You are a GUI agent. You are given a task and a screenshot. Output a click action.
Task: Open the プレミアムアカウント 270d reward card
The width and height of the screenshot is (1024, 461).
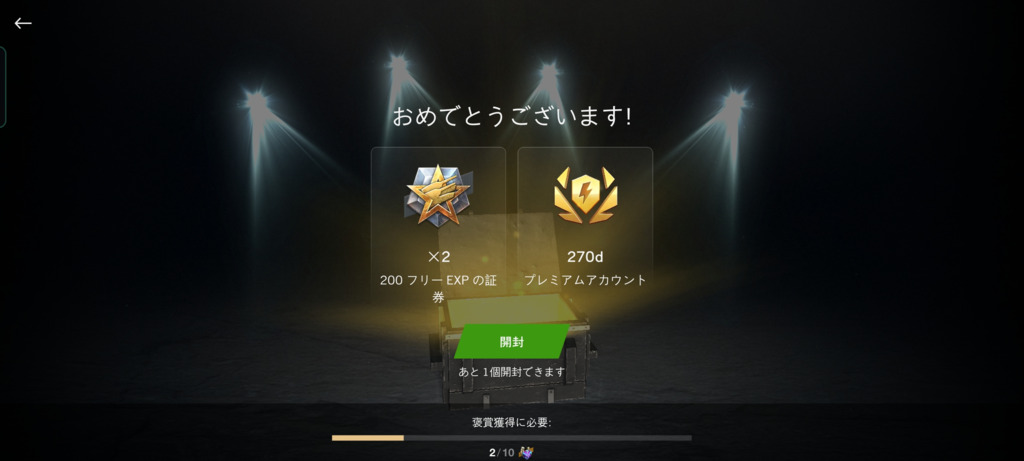pos(585,225)
